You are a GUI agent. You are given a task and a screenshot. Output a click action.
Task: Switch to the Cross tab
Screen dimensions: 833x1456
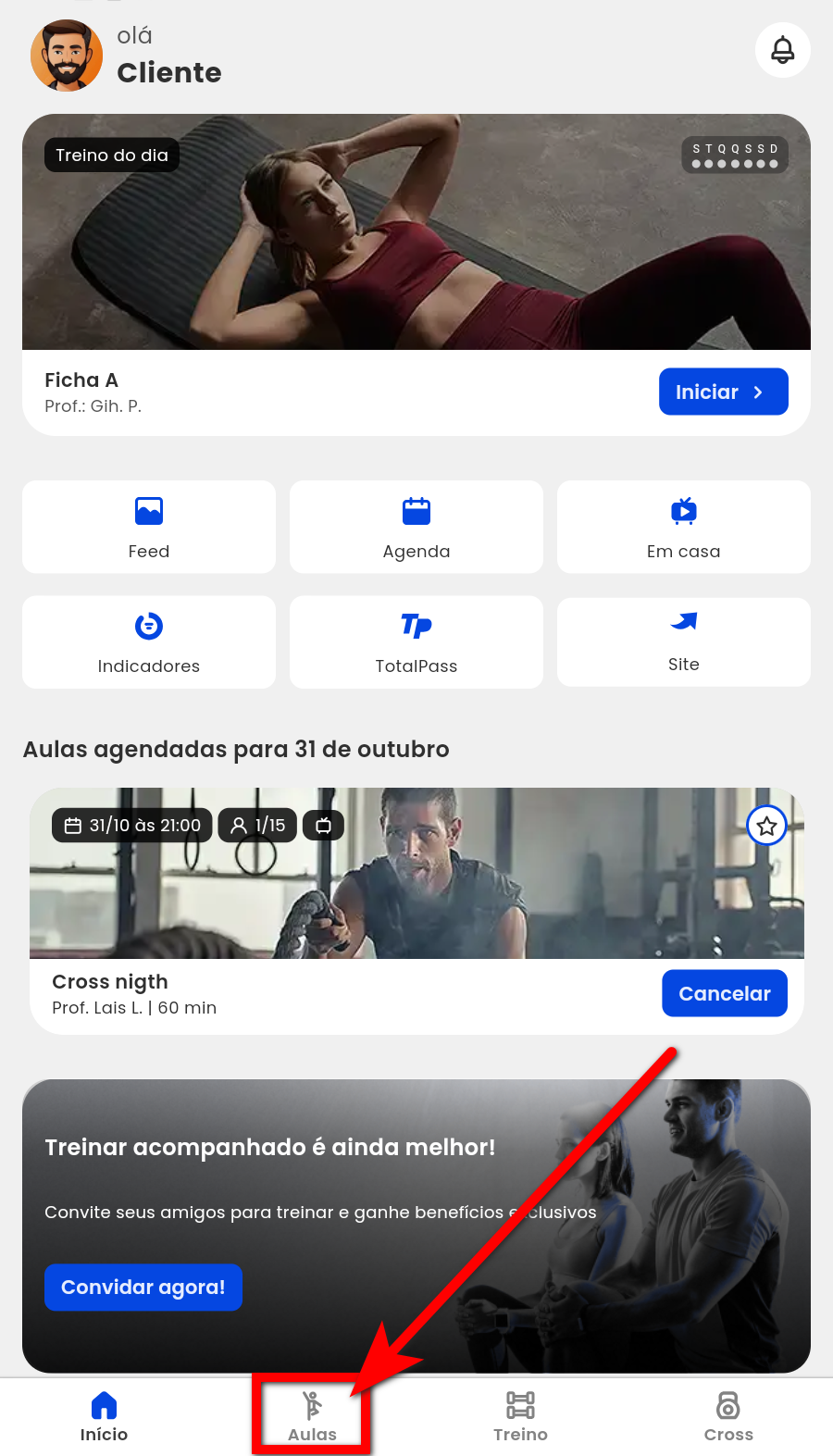point(728,1417)
